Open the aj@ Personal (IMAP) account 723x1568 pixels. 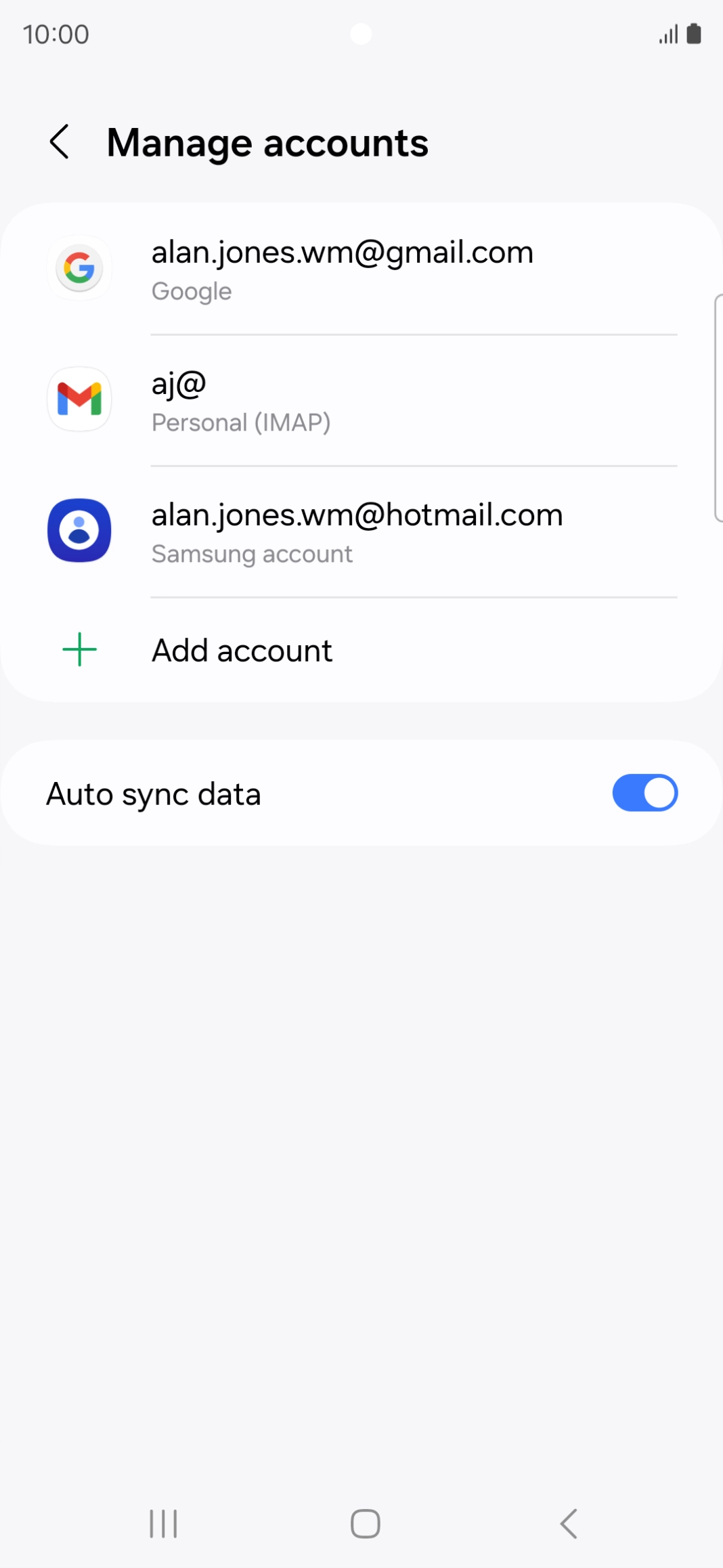pyautogui.click(x=361, y=401)
